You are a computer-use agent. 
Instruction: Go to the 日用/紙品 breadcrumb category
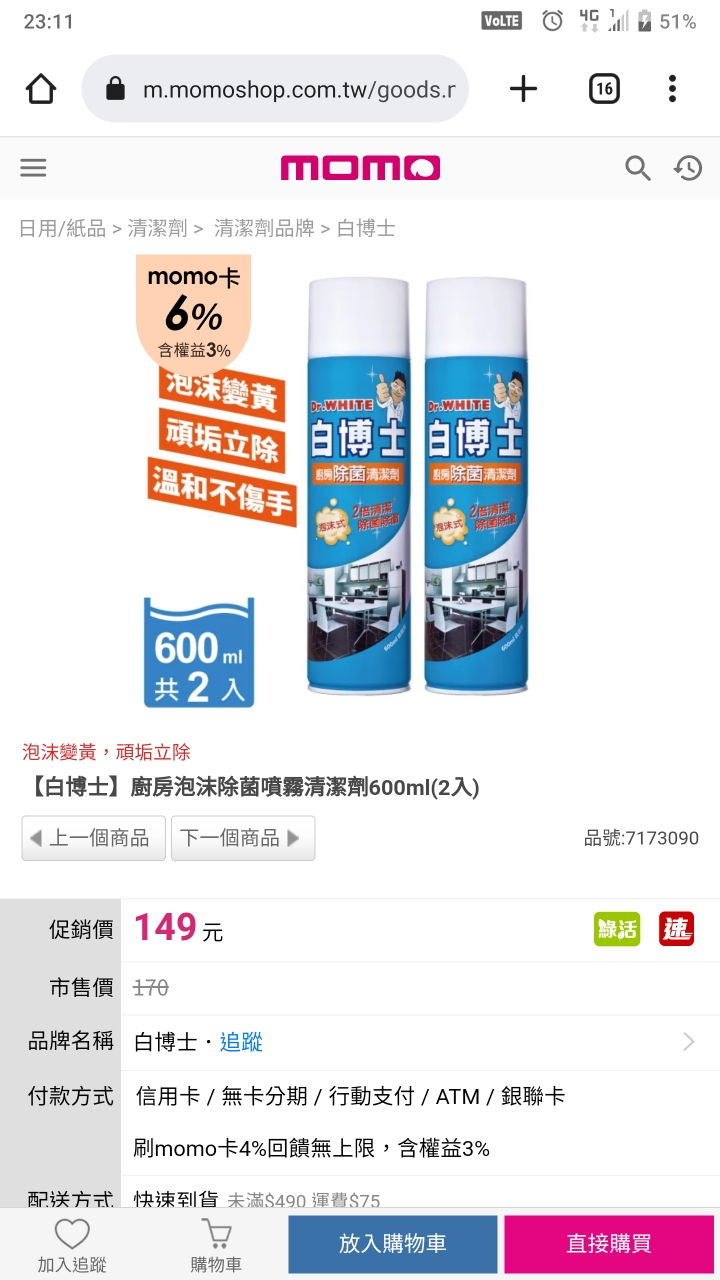(x=62, y=228)
